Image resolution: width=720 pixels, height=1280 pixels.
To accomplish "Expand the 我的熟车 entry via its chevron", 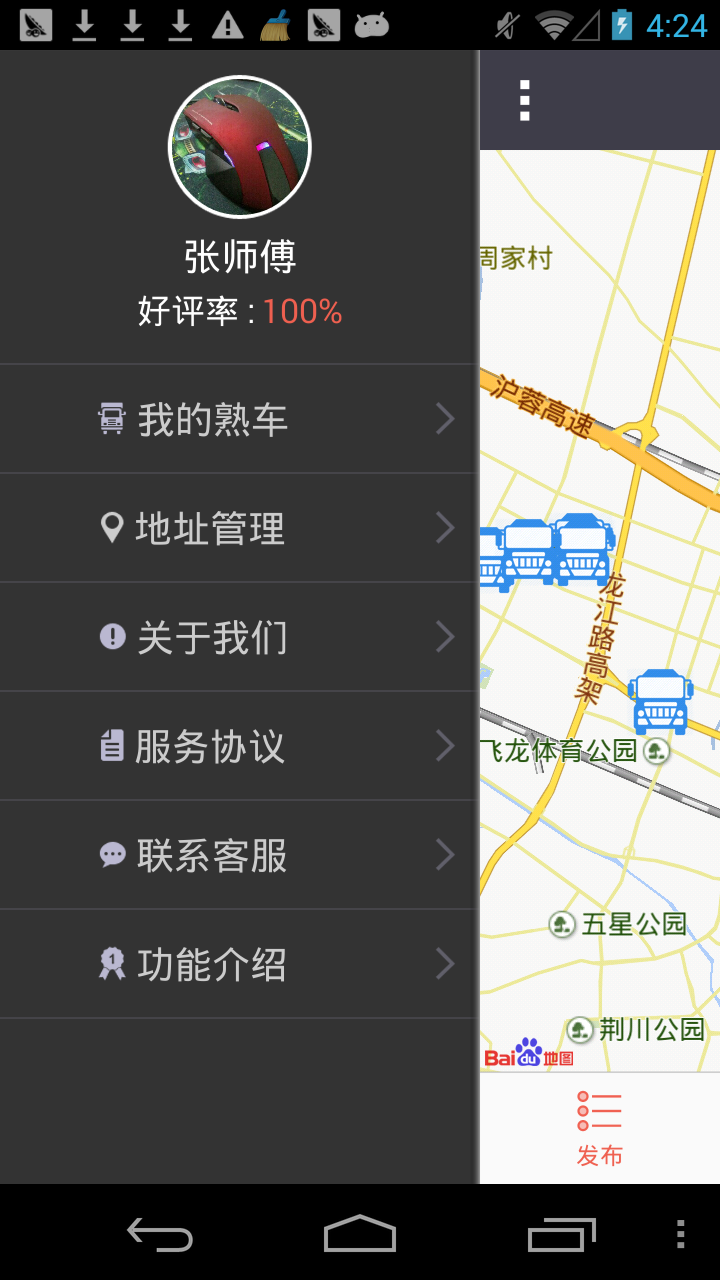I will point(444,419).
